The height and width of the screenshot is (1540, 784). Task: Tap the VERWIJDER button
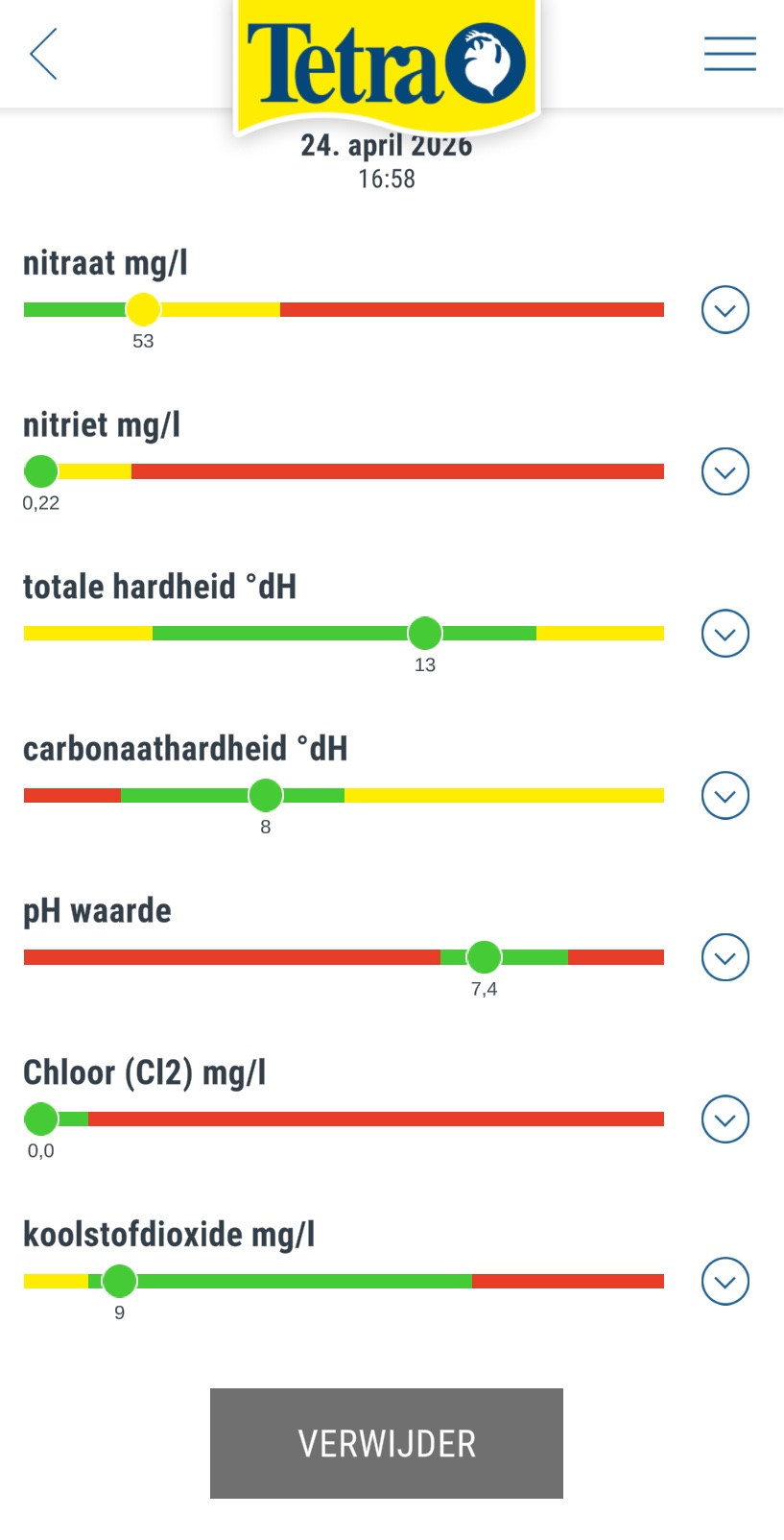pyautogui.click(x=387, y=1443)
